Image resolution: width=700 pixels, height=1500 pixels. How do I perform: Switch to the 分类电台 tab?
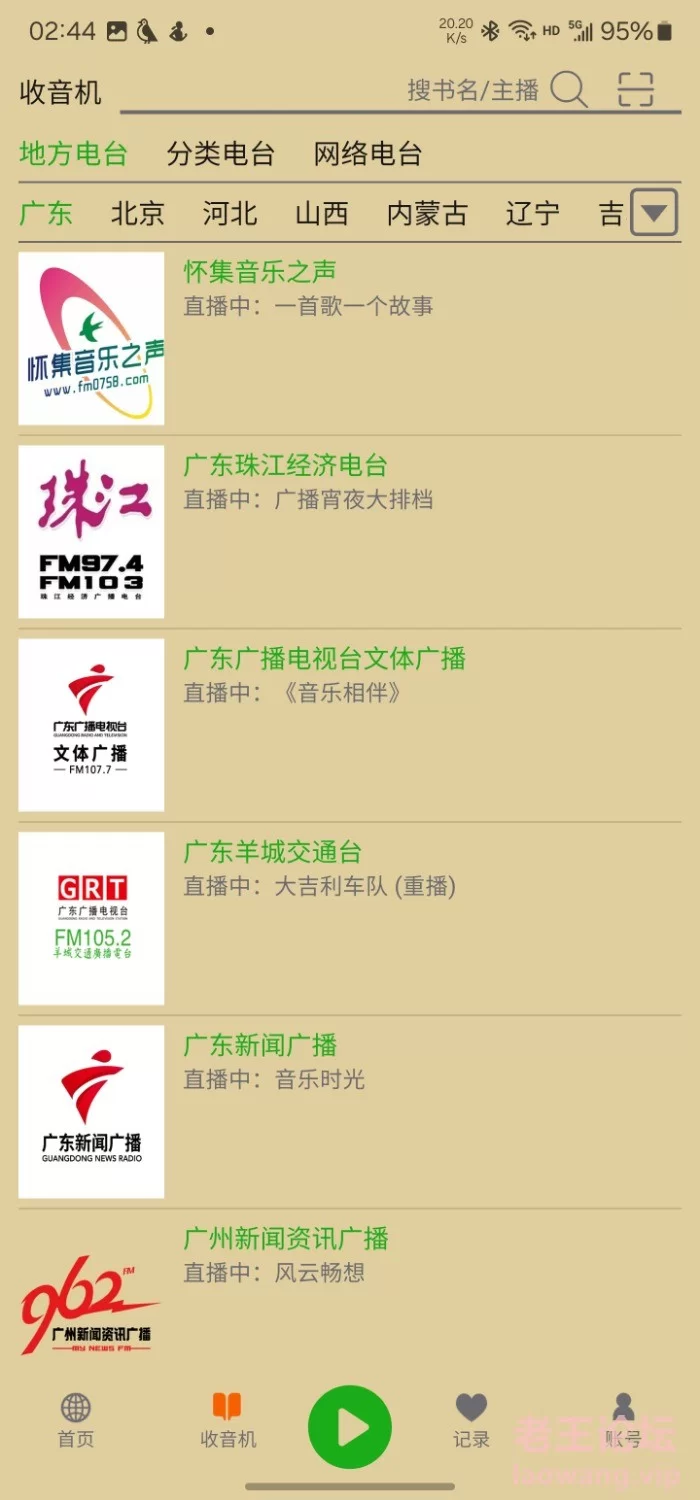coord(221,154)
